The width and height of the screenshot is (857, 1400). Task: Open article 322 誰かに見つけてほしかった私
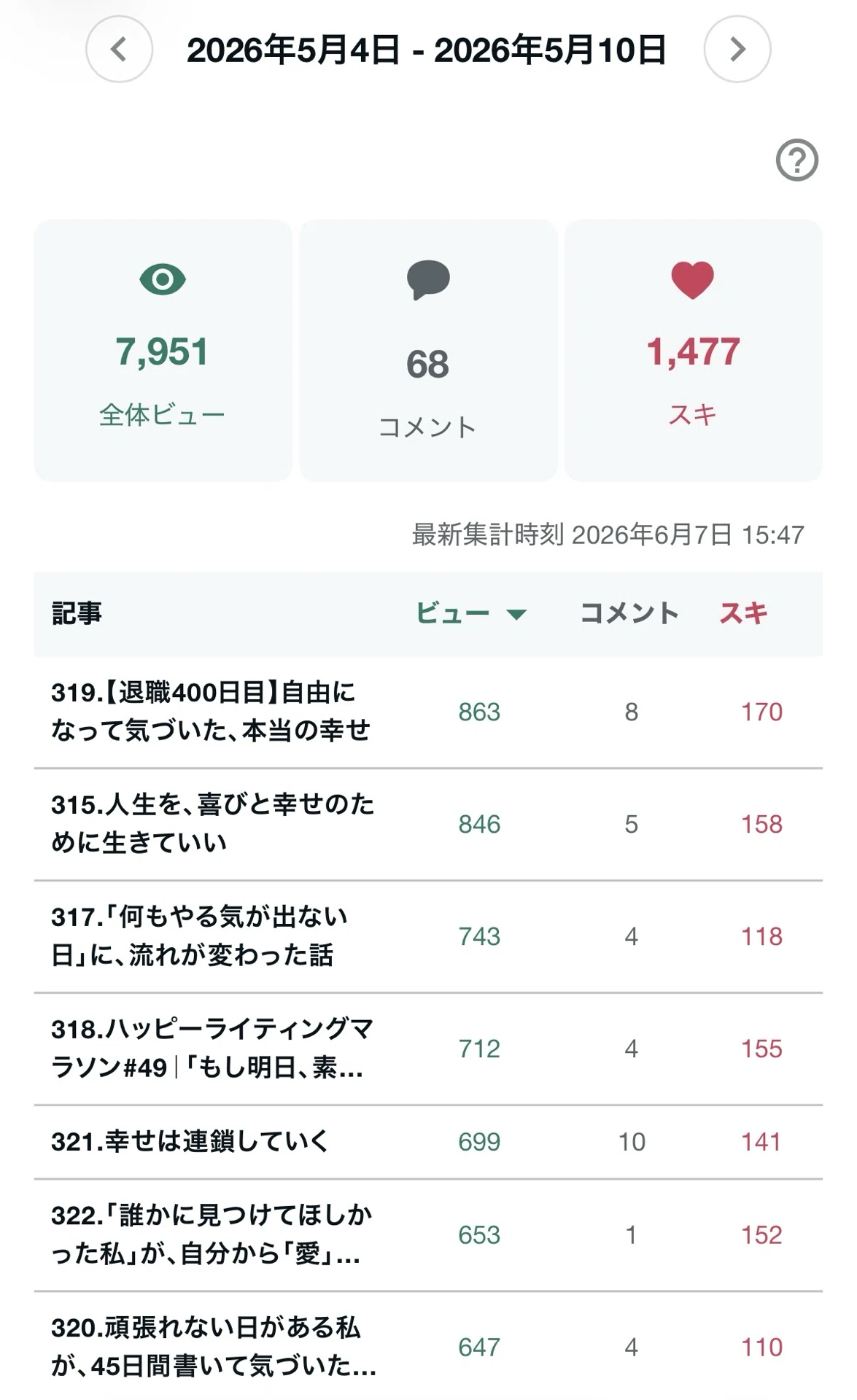coord(212,1234)
